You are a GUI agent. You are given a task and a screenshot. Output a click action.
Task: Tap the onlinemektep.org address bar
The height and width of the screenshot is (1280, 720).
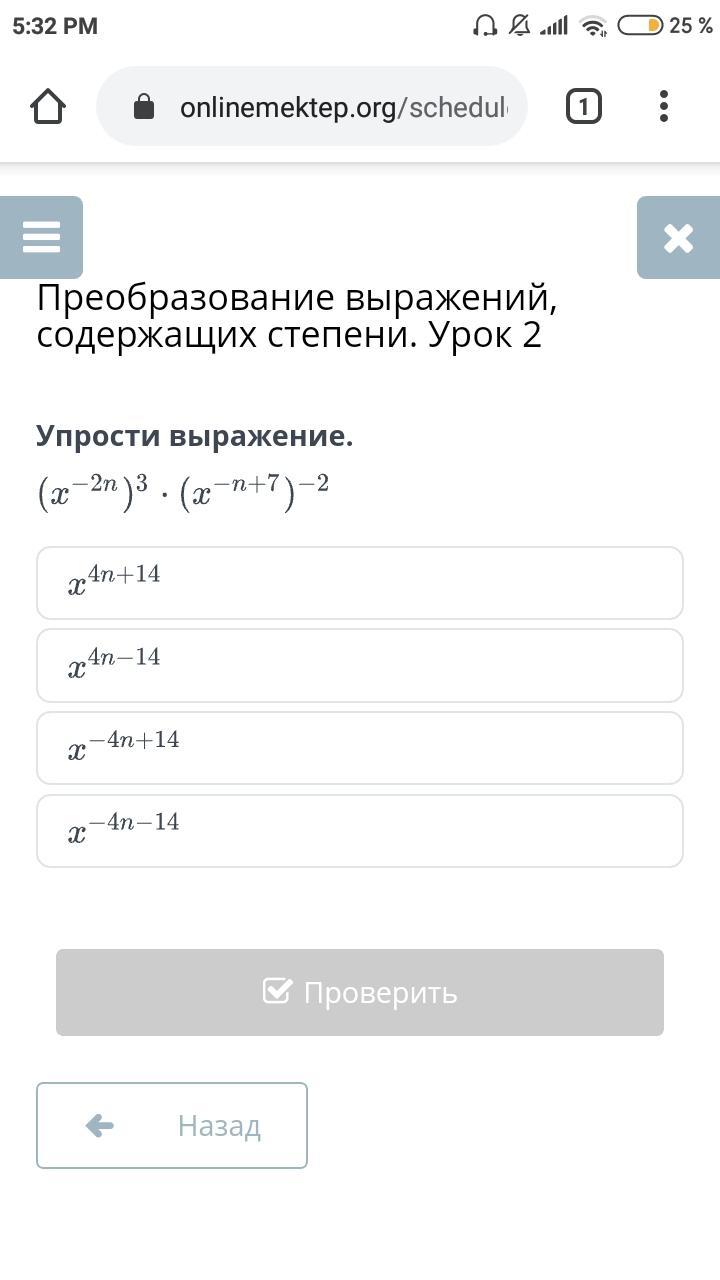312,106
